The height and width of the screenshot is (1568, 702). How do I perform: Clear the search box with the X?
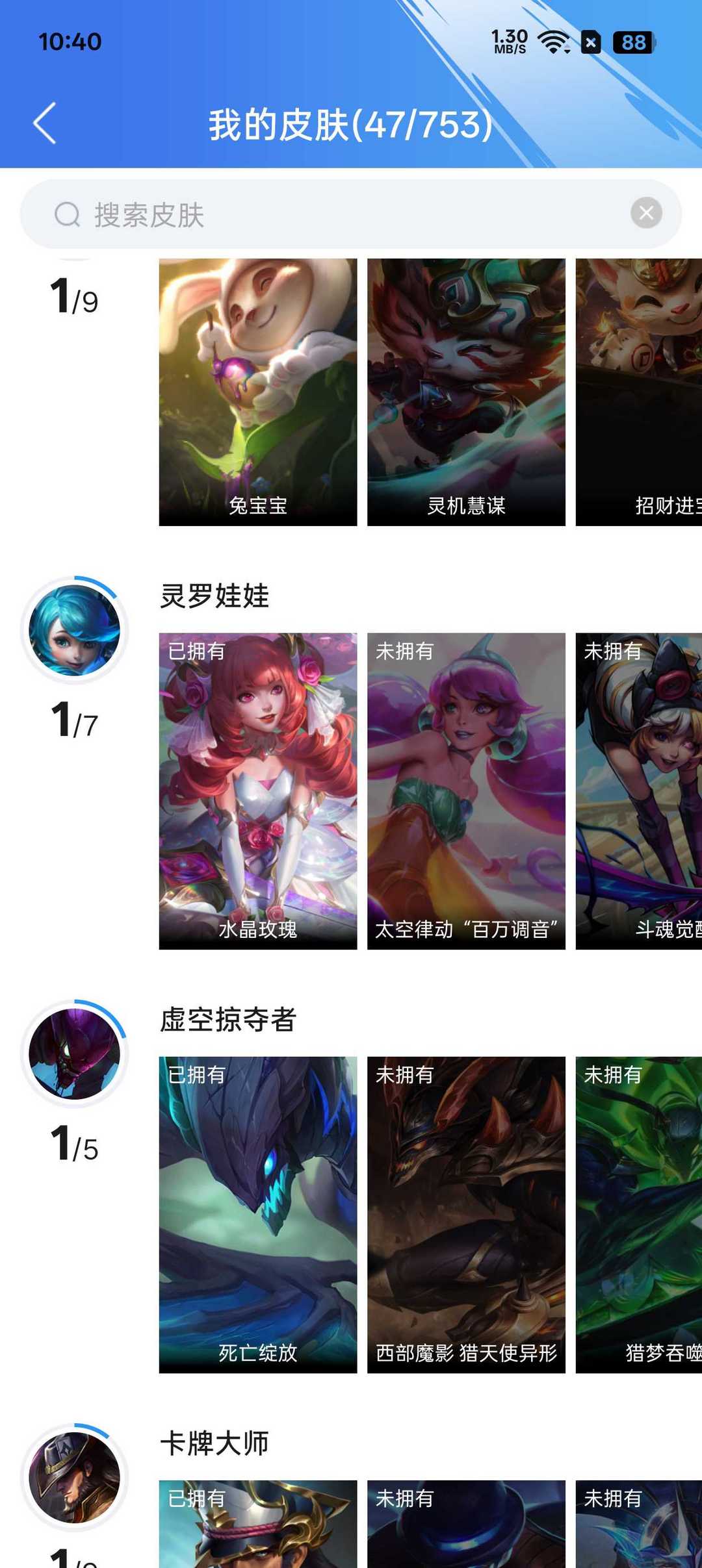pyautogui.click(x=646, y=213)
